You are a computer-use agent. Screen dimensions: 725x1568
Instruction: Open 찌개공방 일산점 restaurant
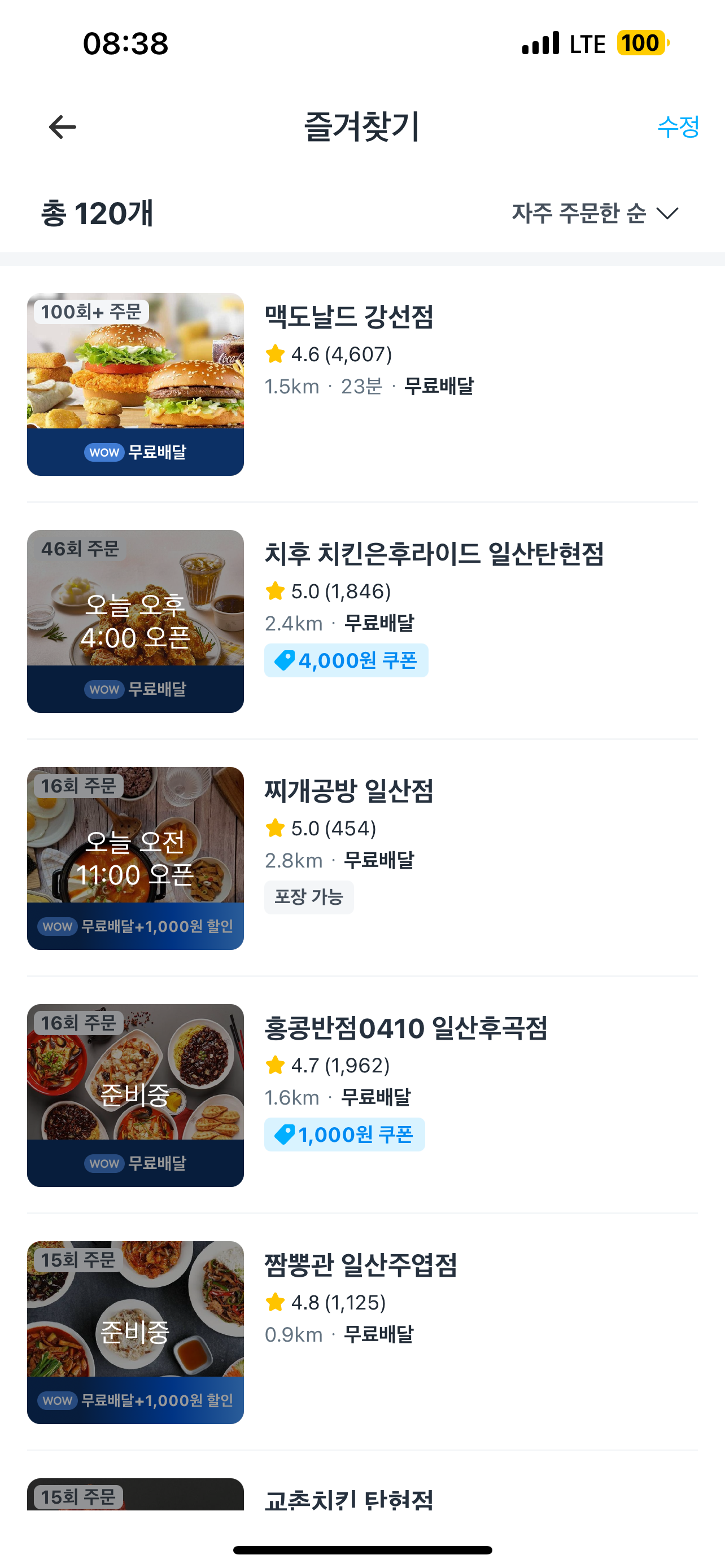point(349,791)
